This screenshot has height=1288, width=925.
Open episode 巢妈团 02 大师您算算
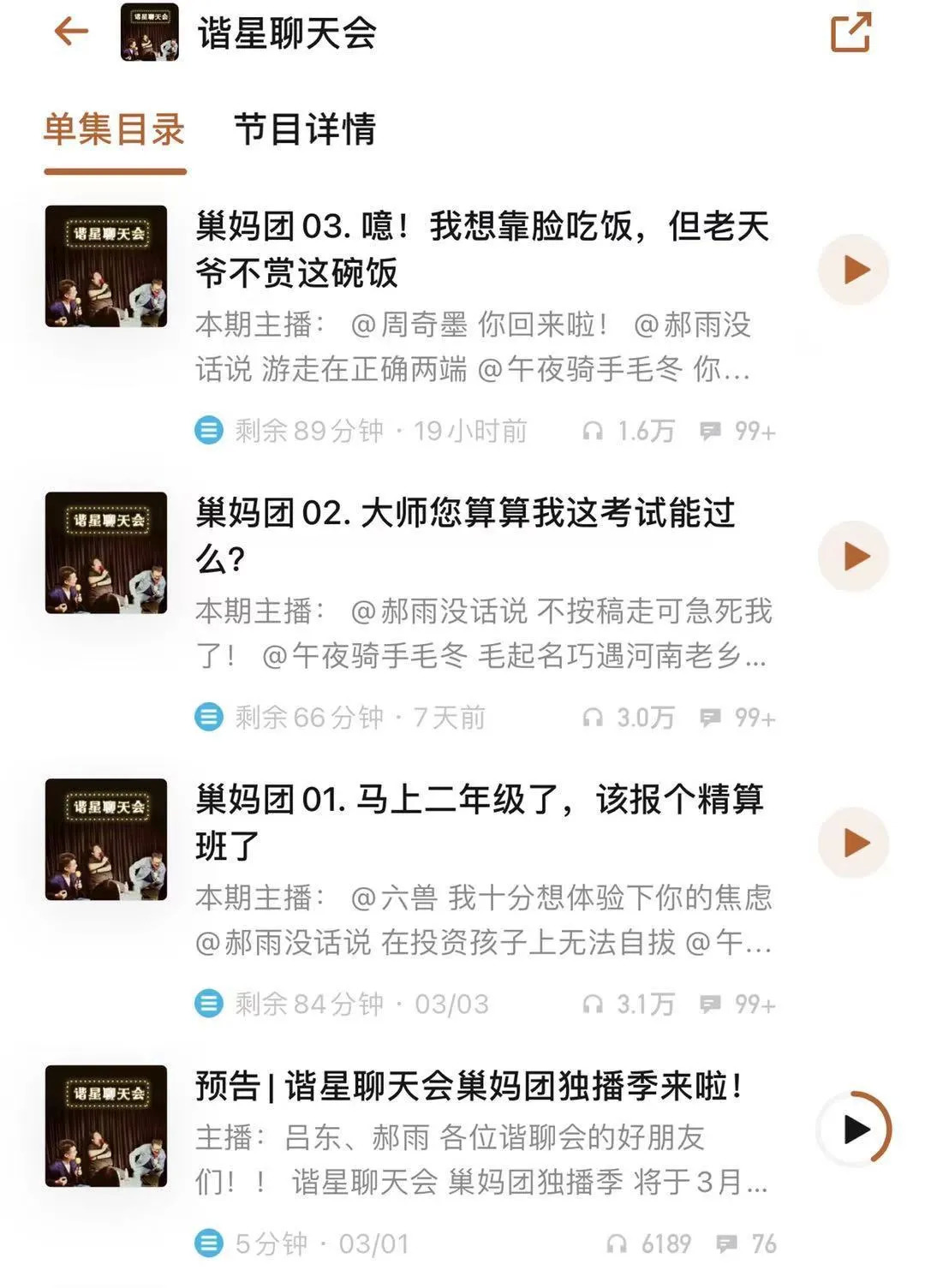click(x=465, y=535)
